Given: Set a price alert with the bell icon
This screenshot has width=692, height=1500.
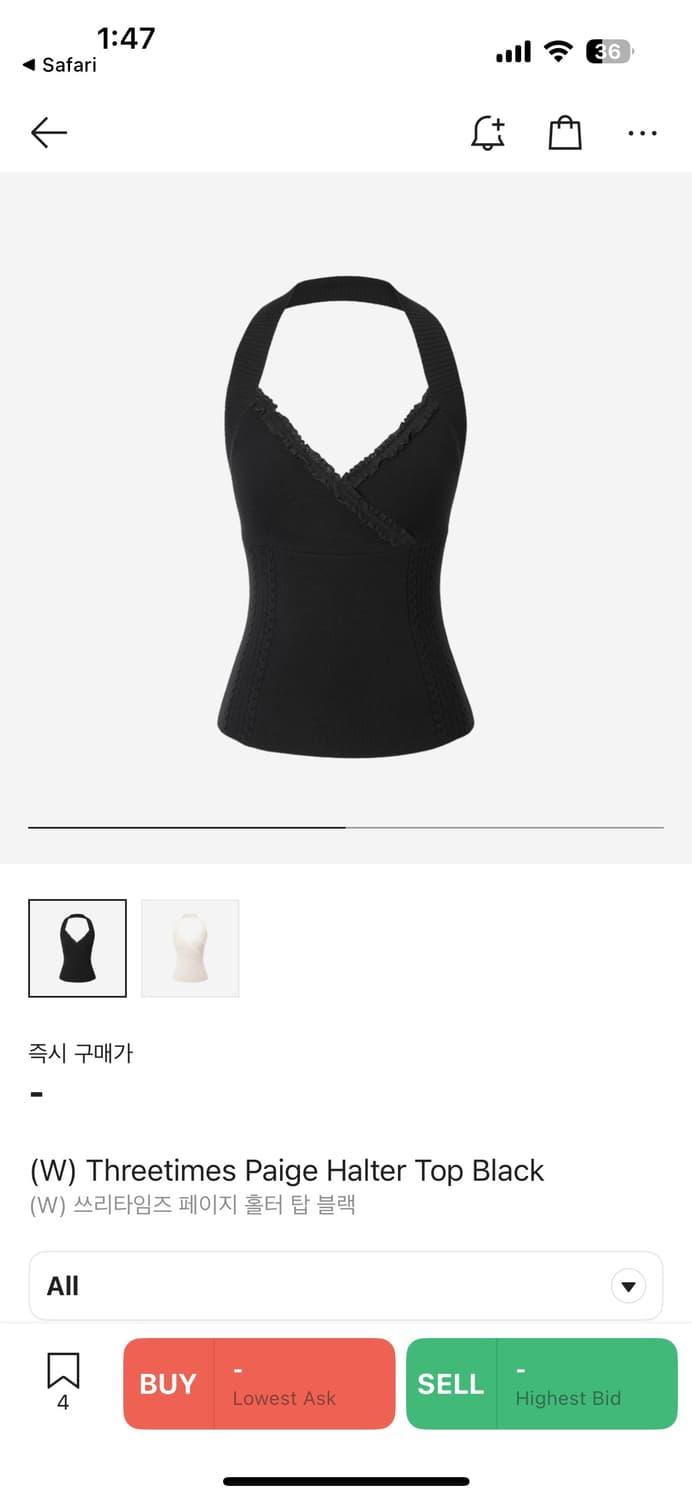Looking at the screenshot, I should tap(488, 132).
